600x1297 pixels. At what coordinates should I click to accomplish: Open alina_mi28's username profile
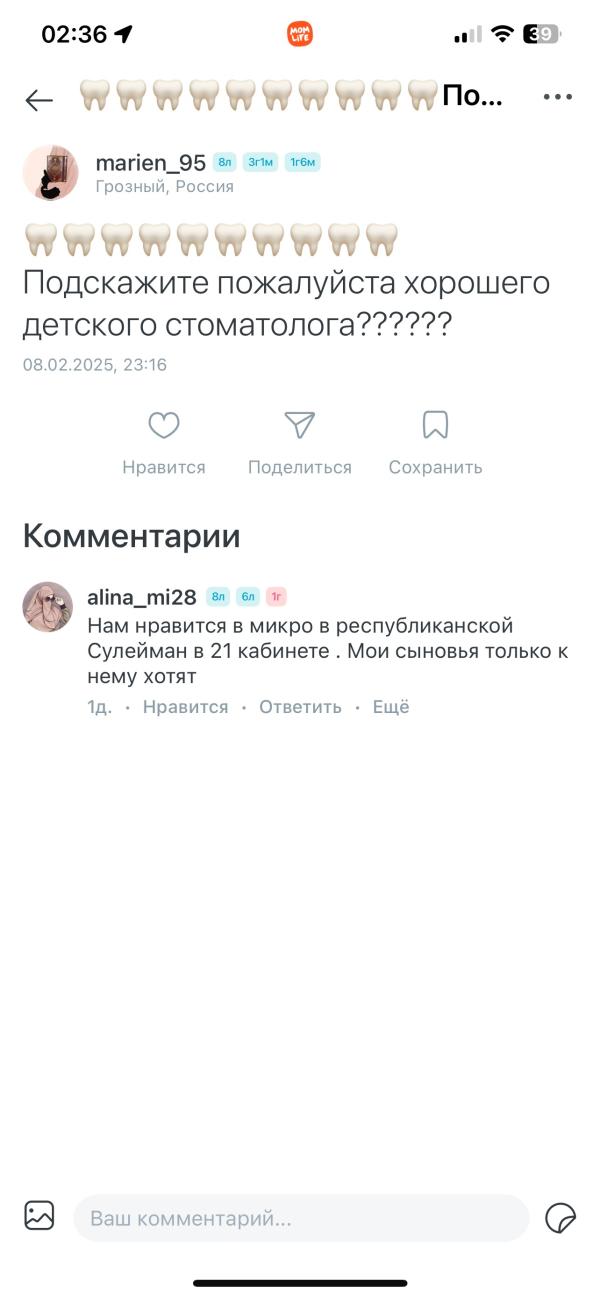click(x=142, y=597)
